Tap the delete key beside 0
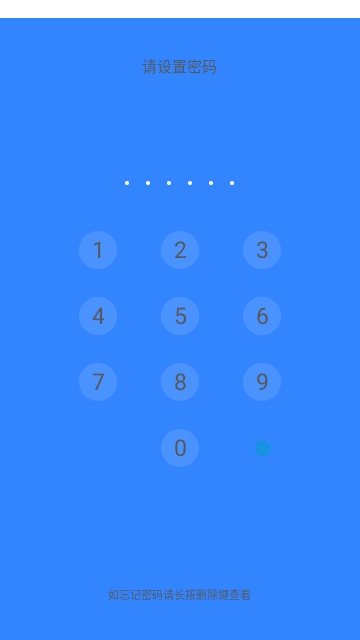Image resolution: width=360 pixels, height=640 pixels. (262, 448)
